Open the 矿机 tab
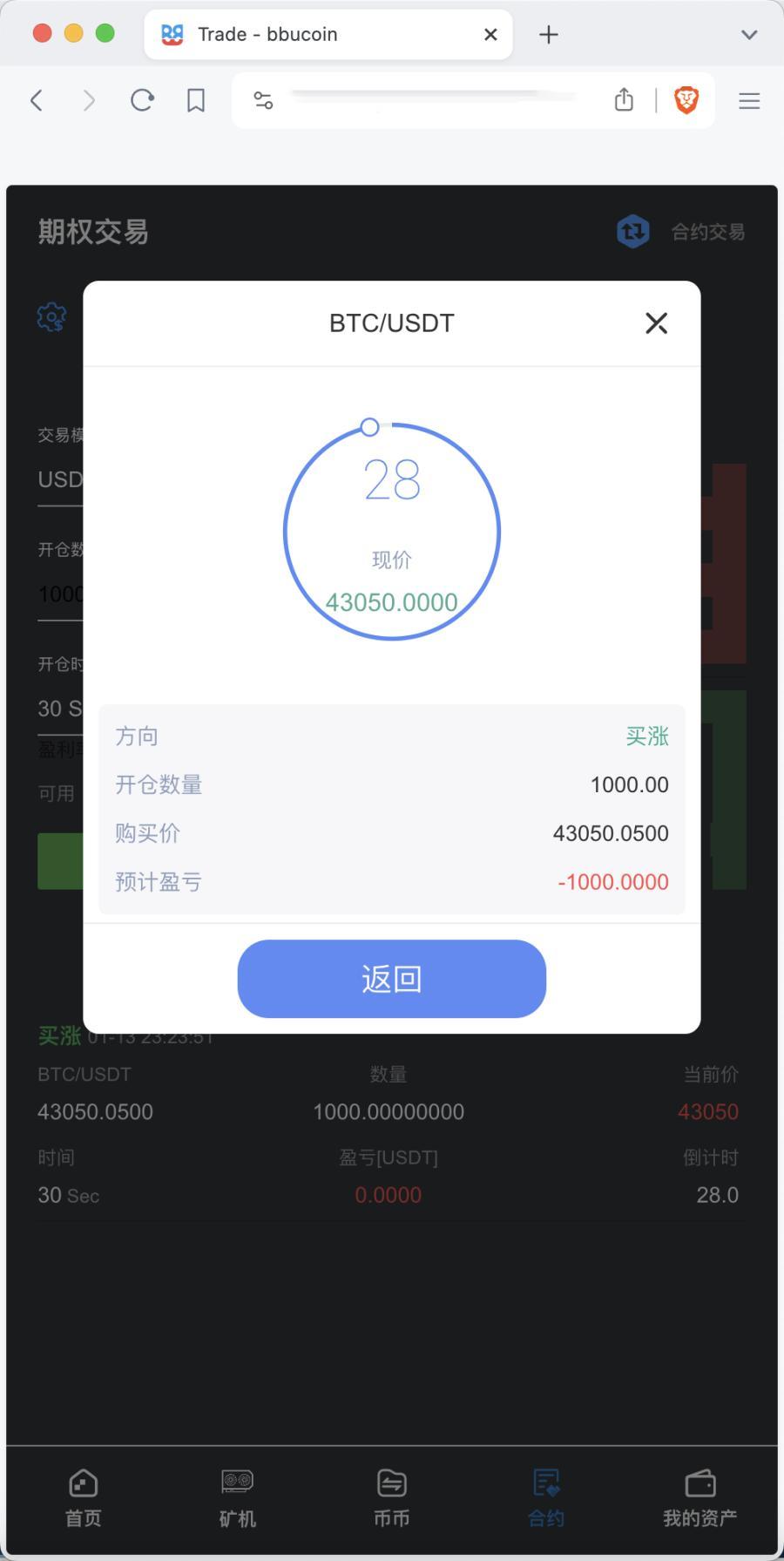This screenshot has height=1561, width=784. click(x=237, y=1497)
